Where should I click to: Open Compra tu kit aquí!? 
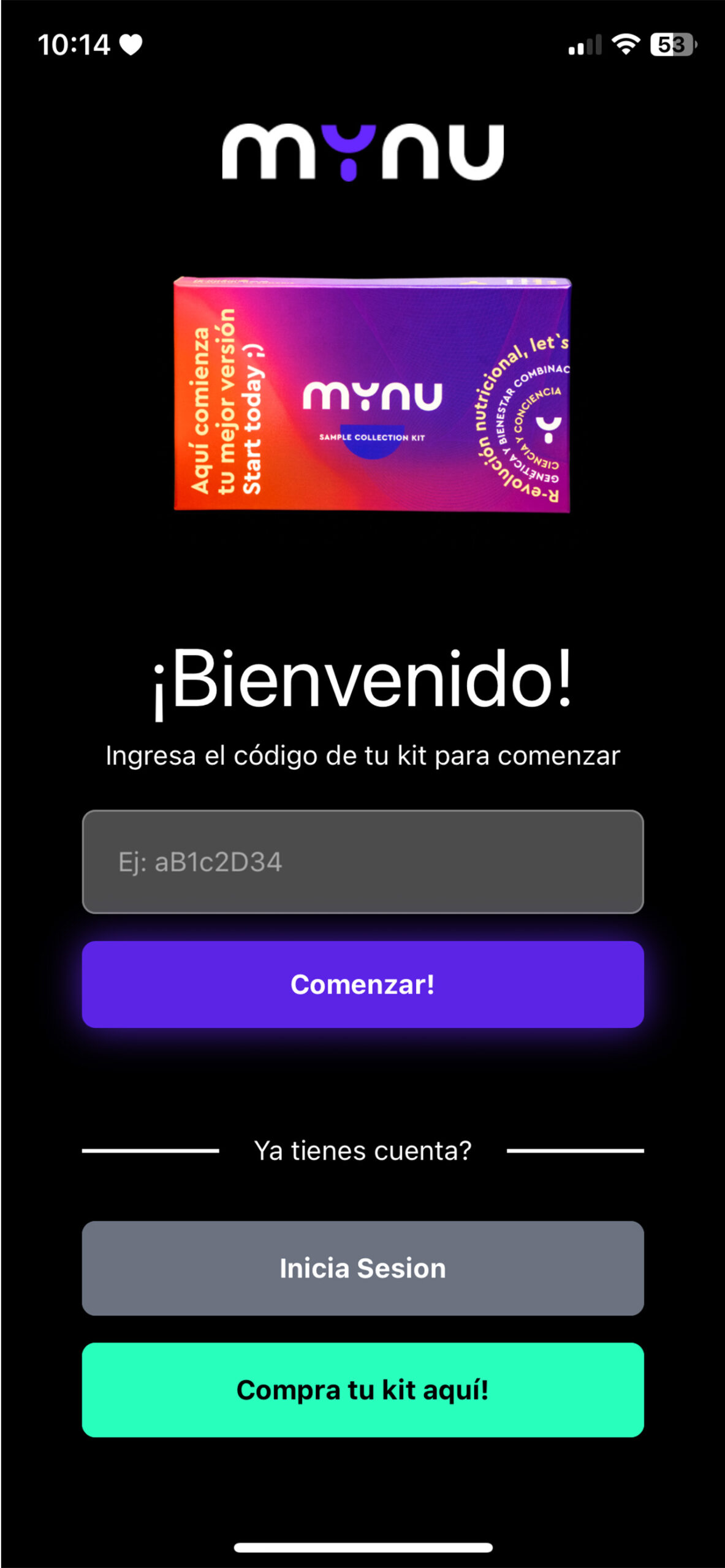[x=362, y=1390]
